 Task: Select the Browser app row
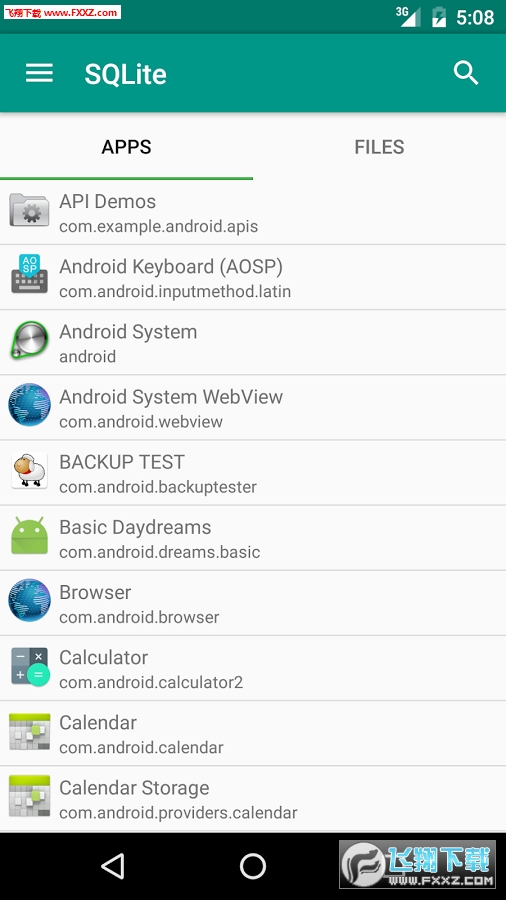[253, 603]
